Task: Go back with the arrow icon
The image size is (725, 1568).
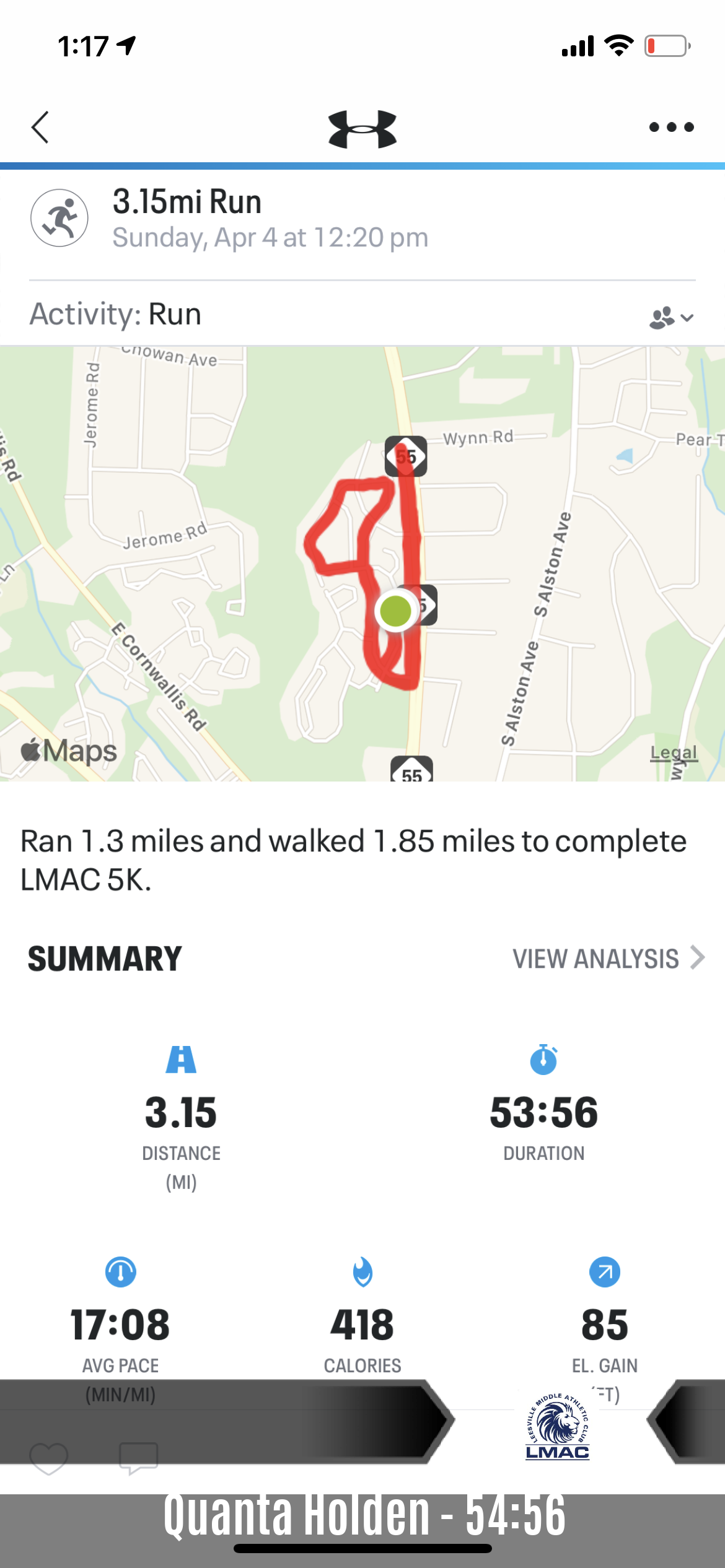Action: 40,128
